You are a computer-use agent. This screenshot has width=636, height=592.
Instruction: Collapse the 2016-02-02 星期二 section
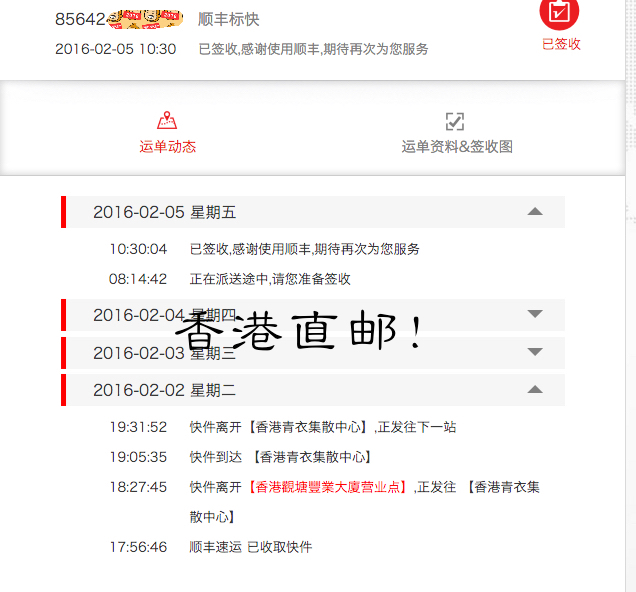pyautogui.click(x=313, y=390)
